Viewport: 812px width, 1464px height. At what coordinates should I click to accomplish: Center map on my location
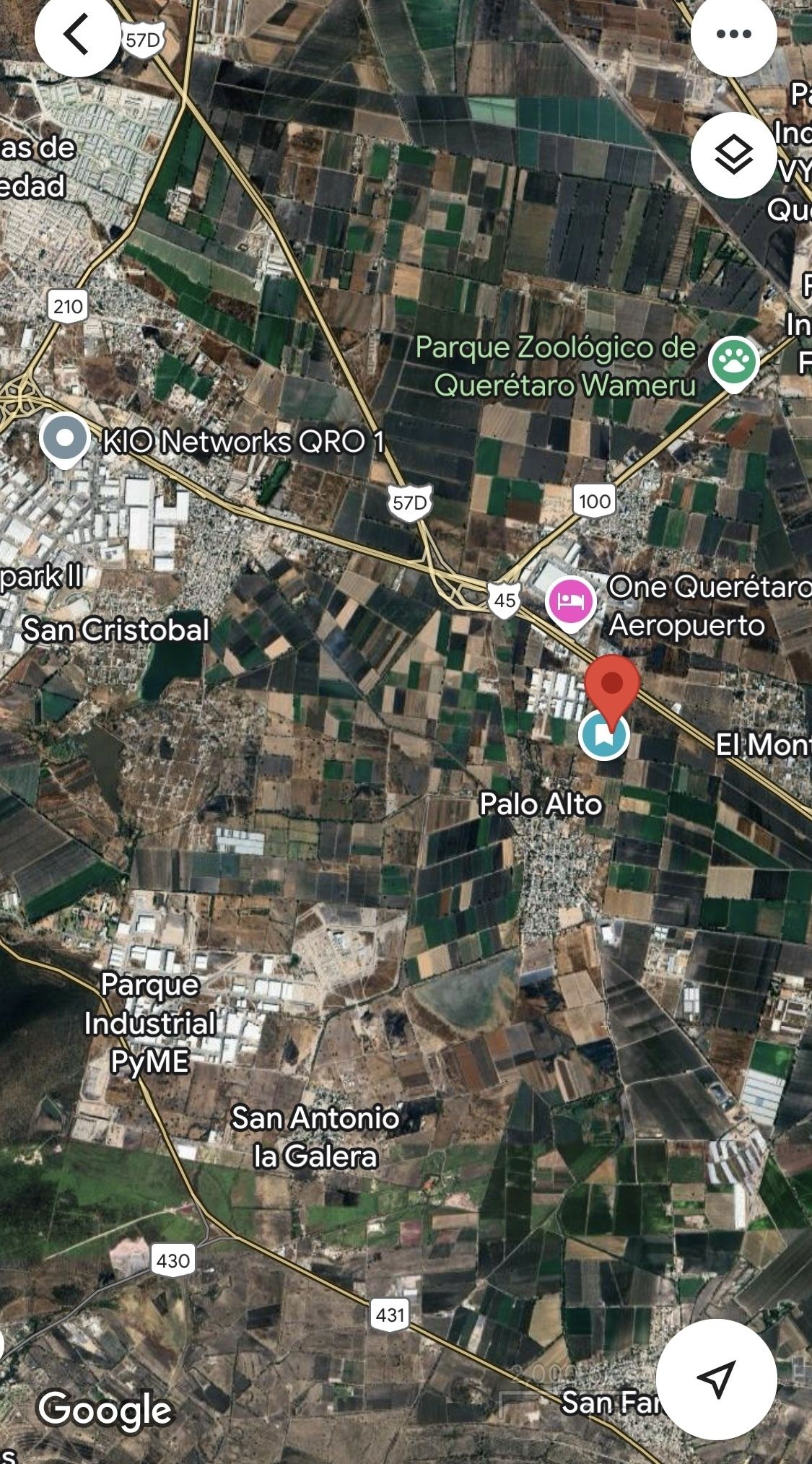(x=716, y=1379)
